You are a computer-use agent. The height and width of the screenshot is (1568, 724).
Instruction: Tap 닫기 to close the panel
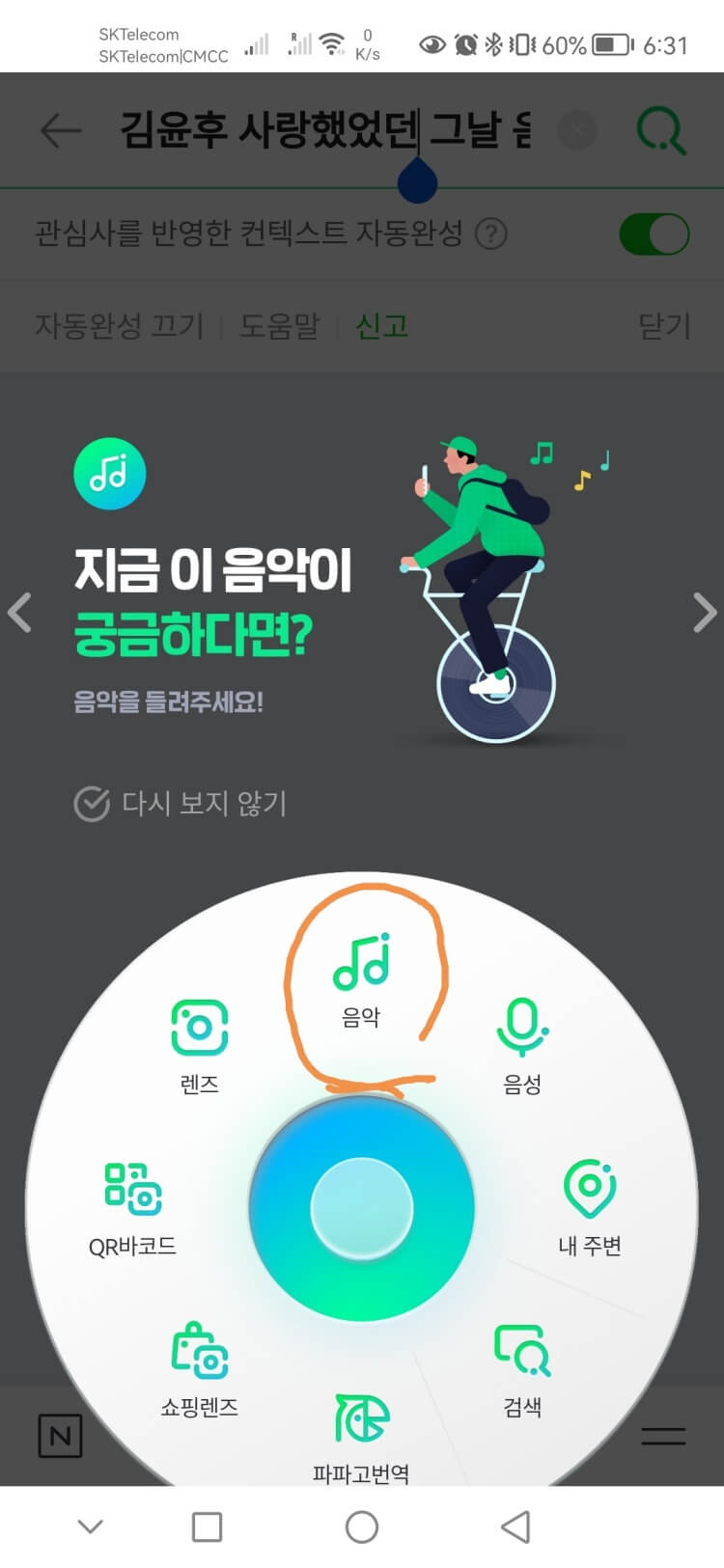point(665,326)
